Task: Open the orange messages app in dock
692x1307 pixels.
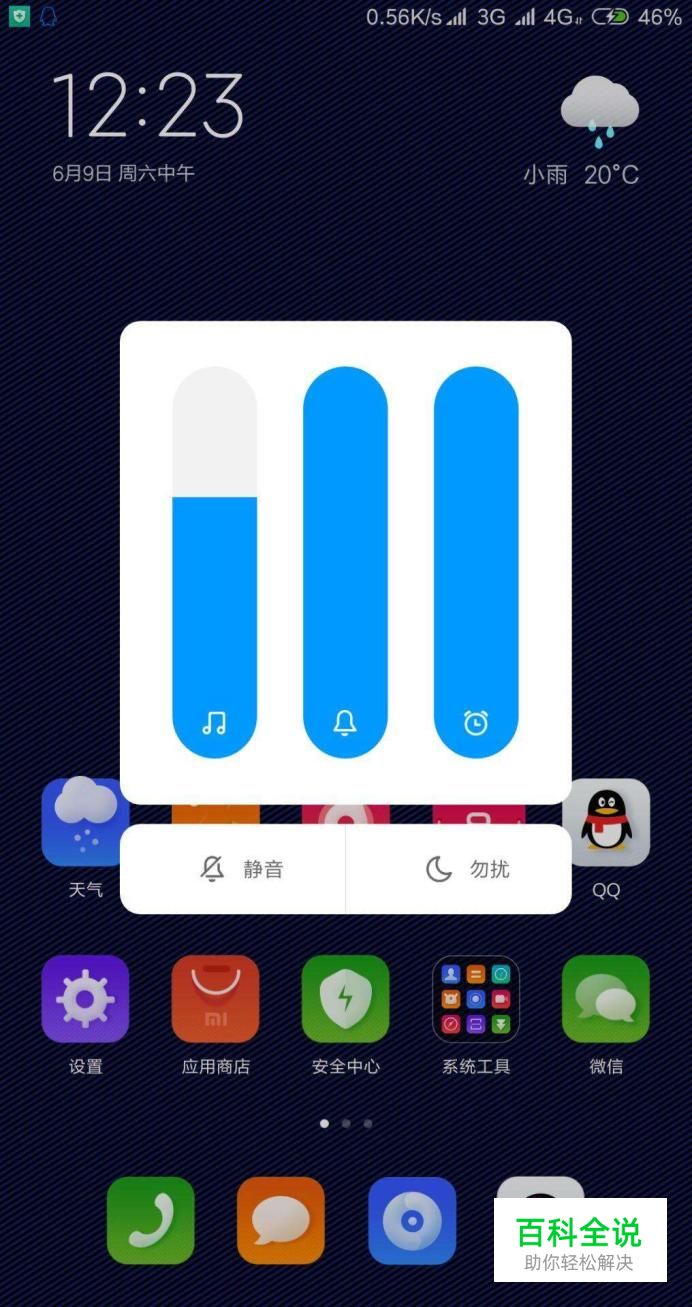Action: click(280, 1220)
